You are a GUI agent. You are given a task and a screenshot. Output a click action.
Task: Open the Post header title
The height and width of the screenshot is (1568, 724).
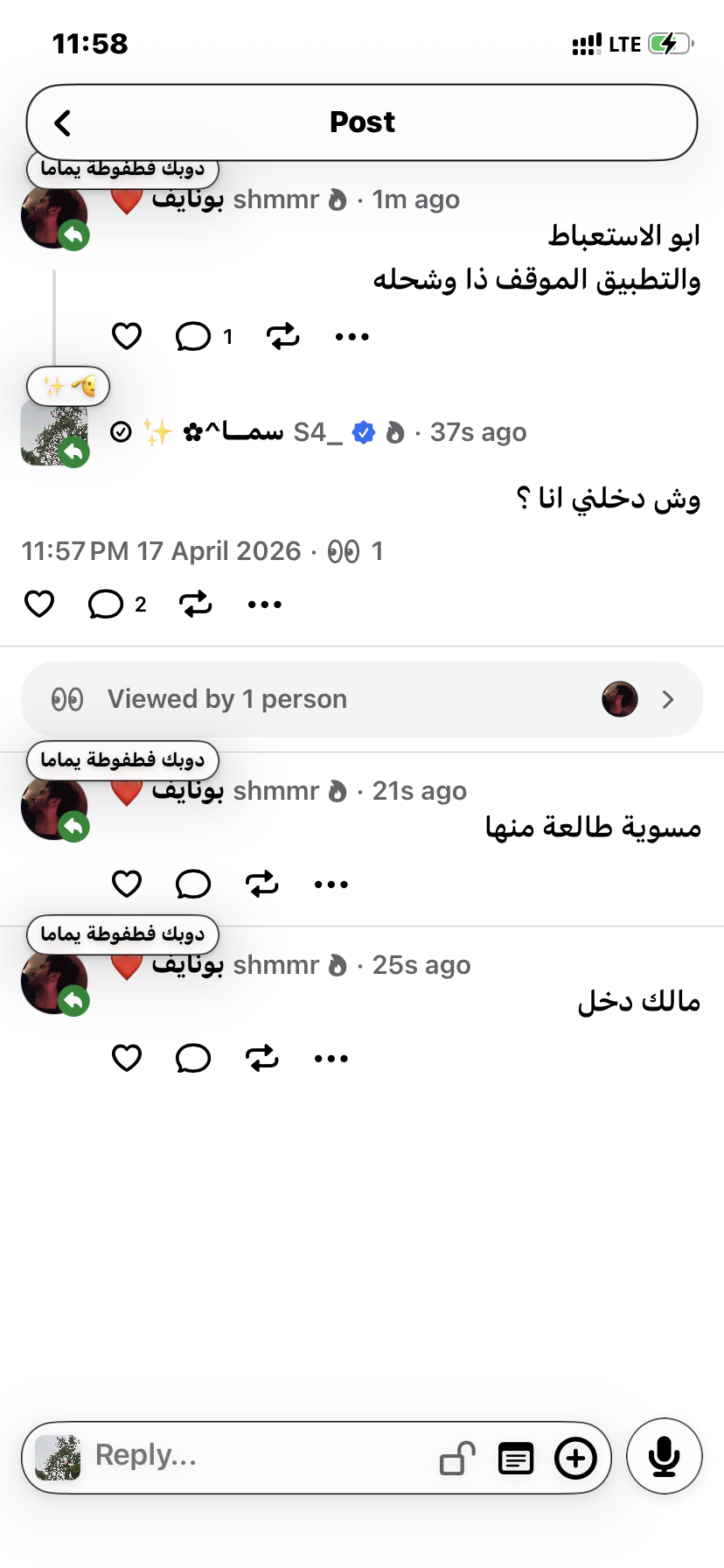coord(361,122)
